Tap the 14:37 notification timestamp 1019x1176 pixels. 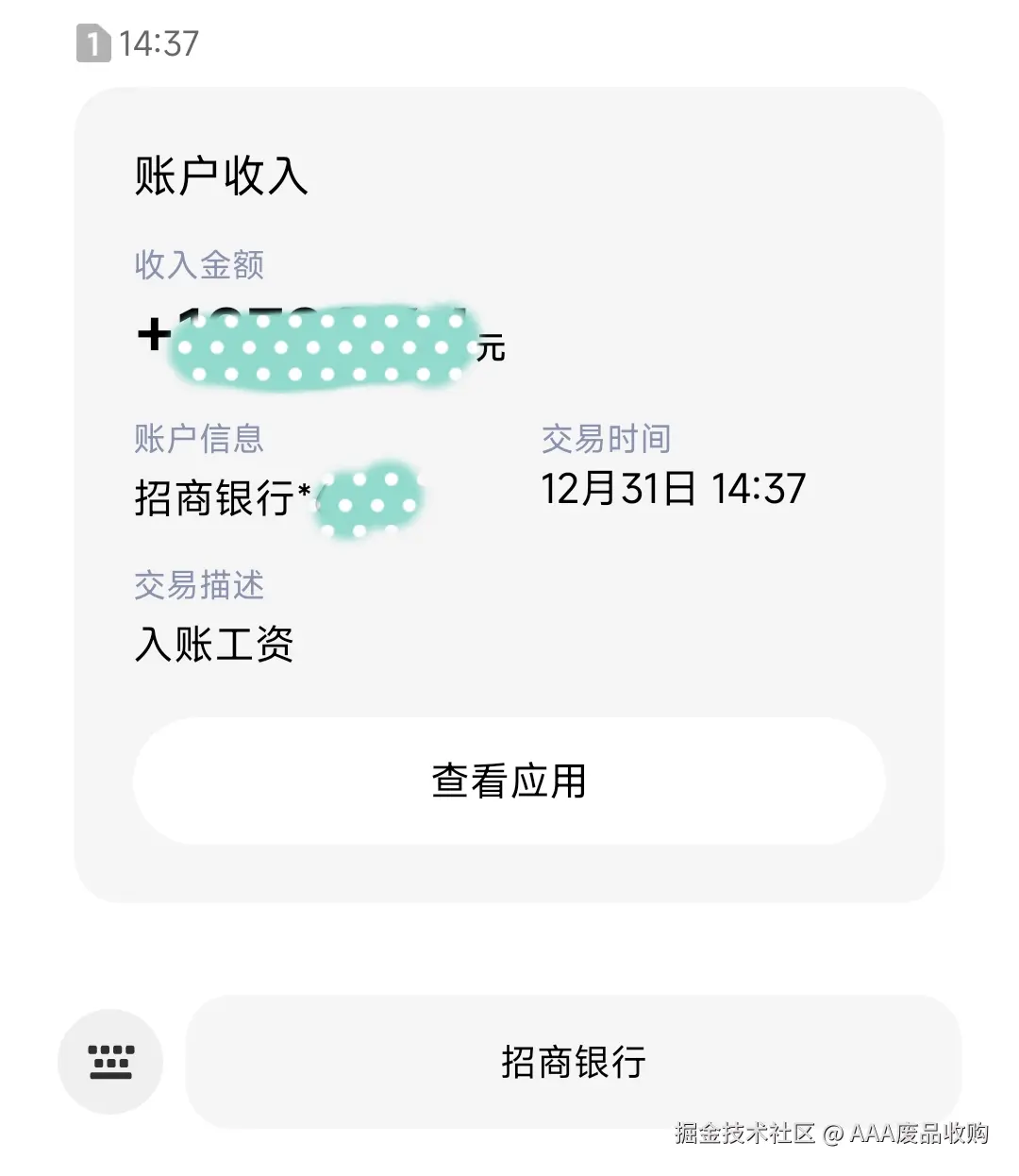pos(159,42)
